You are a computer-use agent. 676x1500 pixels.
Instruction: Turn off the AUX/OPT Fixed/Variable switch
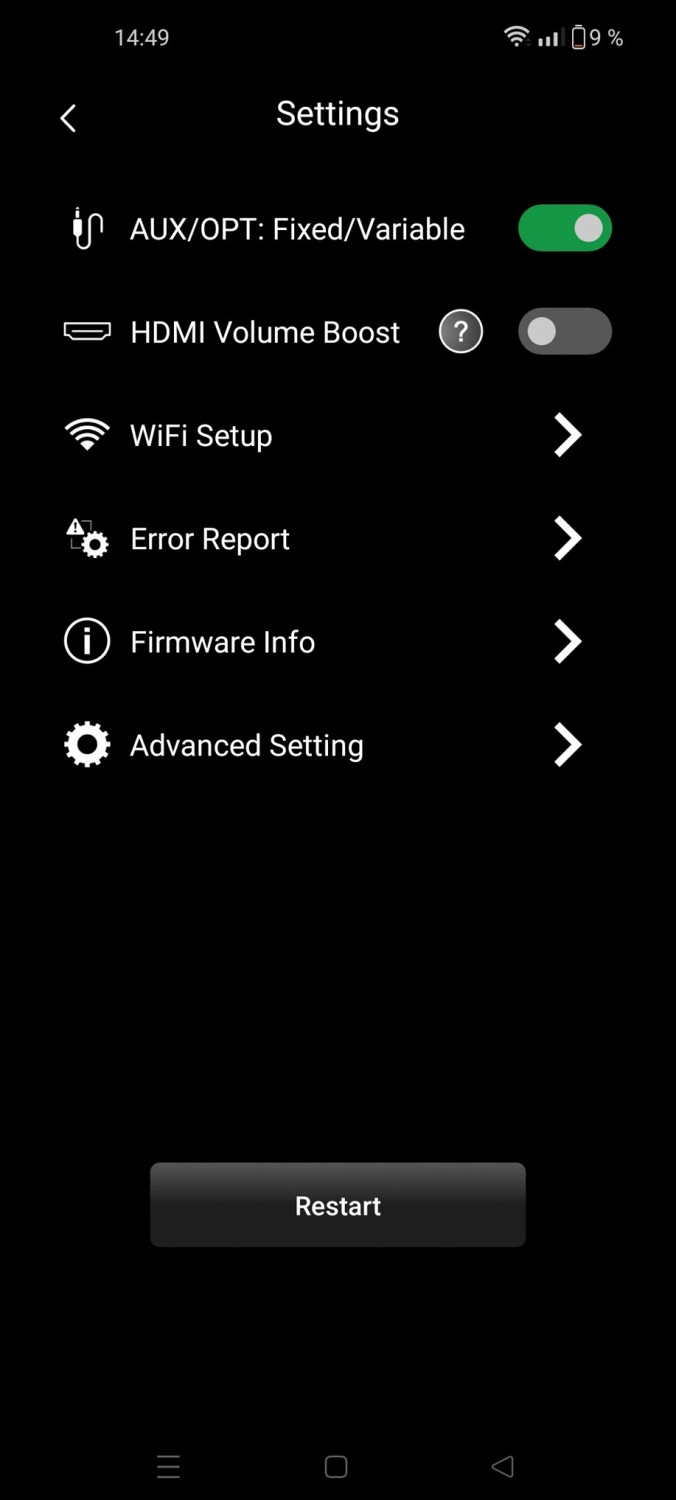[x=565, y=228]
